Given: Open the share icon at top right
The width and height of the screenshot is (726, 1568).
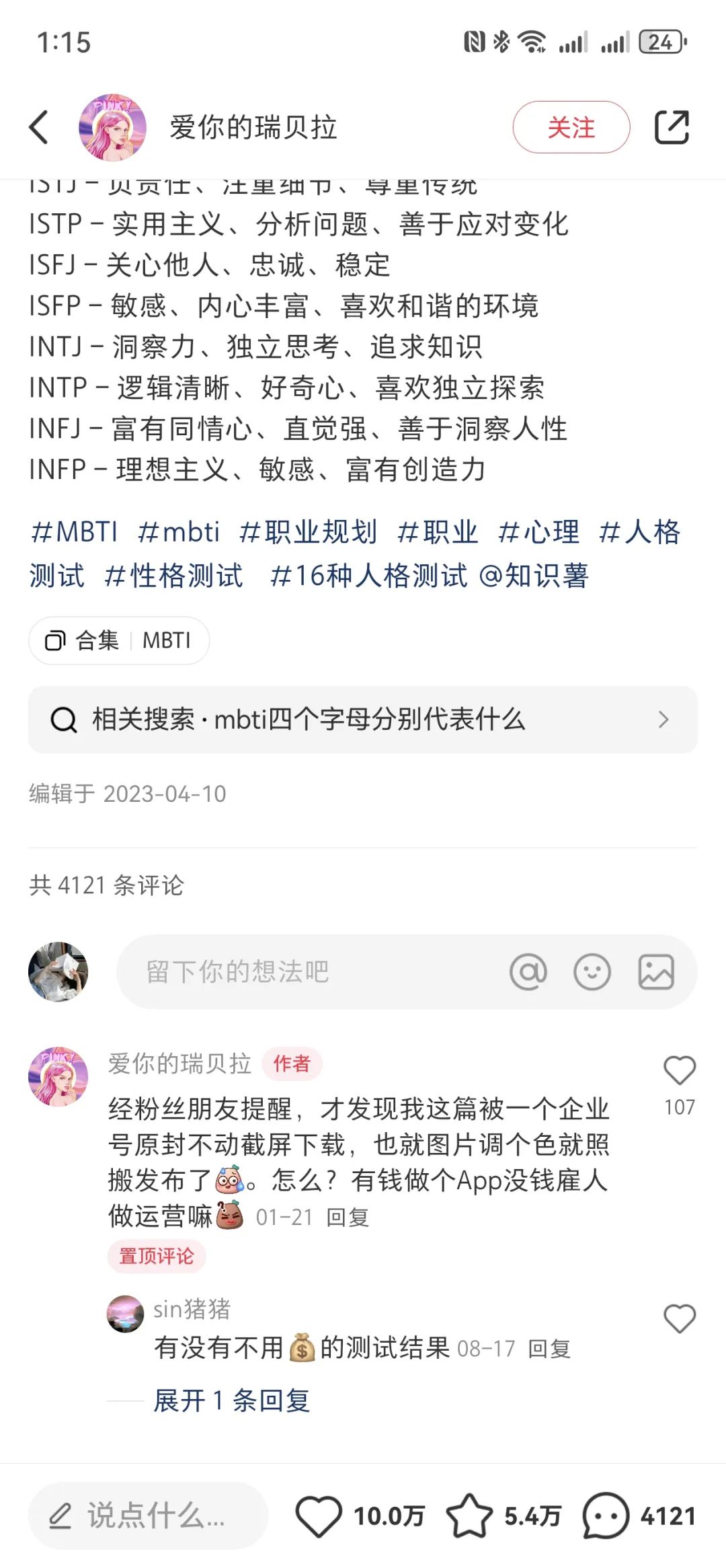Looking at the screenshot, I should click(672, 128).
